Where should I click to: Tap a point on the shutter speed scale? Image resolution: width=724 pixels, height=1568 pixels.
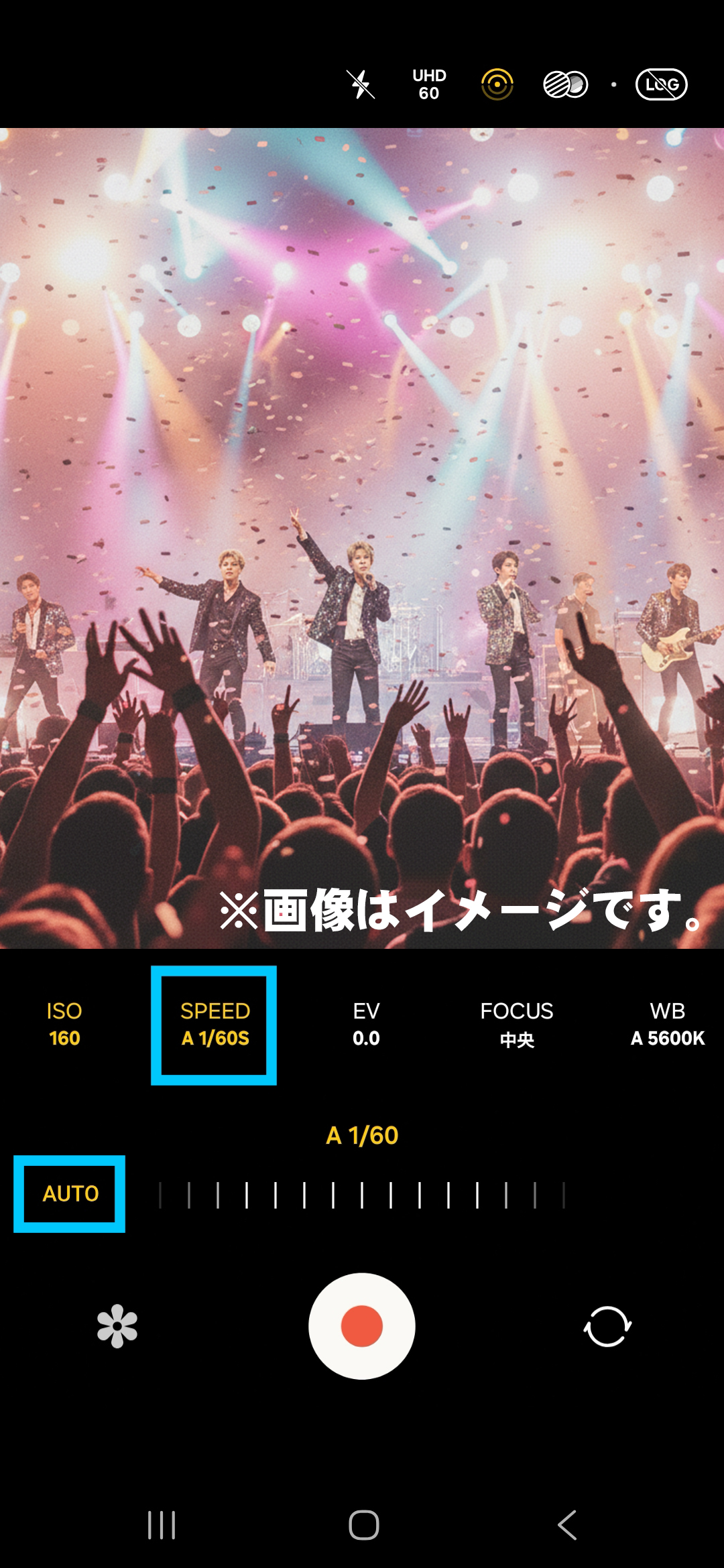[362, 1195]
